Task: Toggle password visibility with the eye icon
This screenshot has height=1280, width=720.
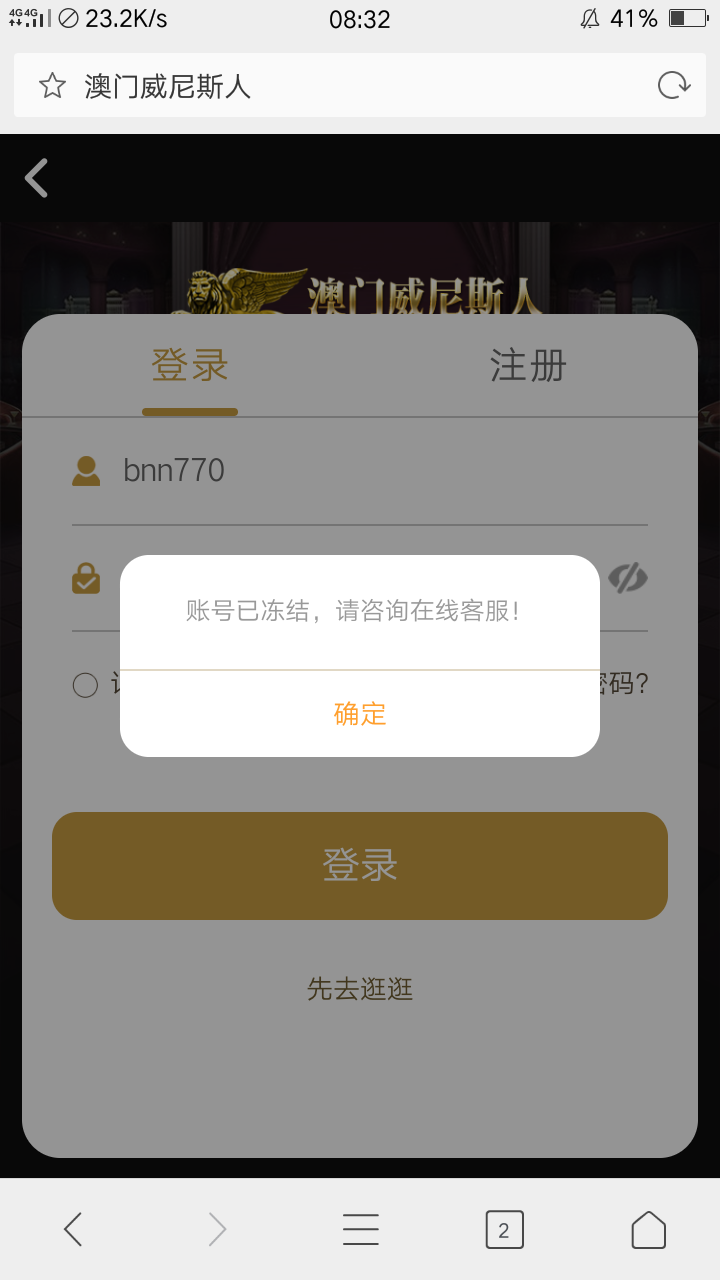Action: (628, 580)
